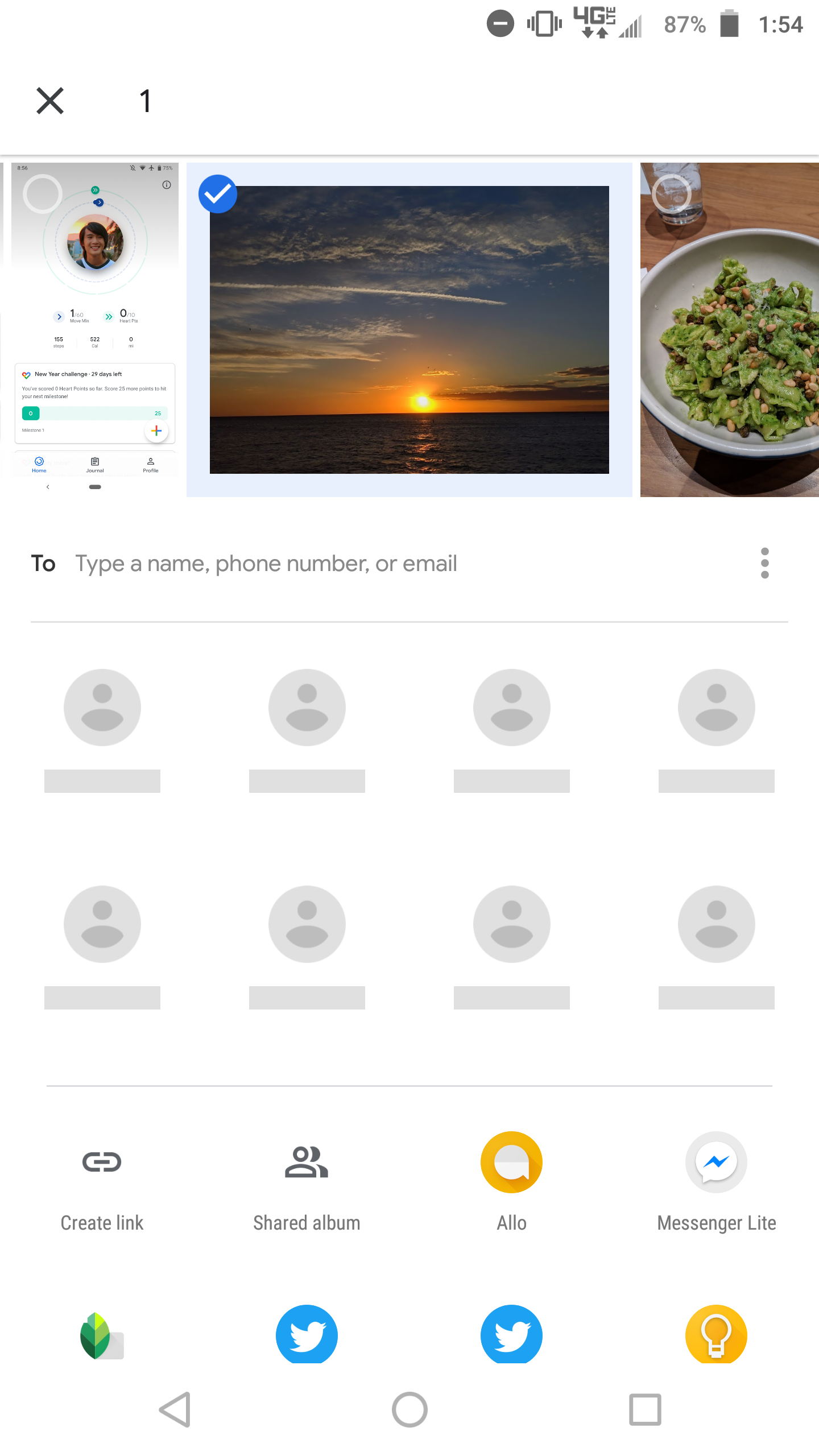
Task: Return to the home screen
Action: click(409, 1409)
